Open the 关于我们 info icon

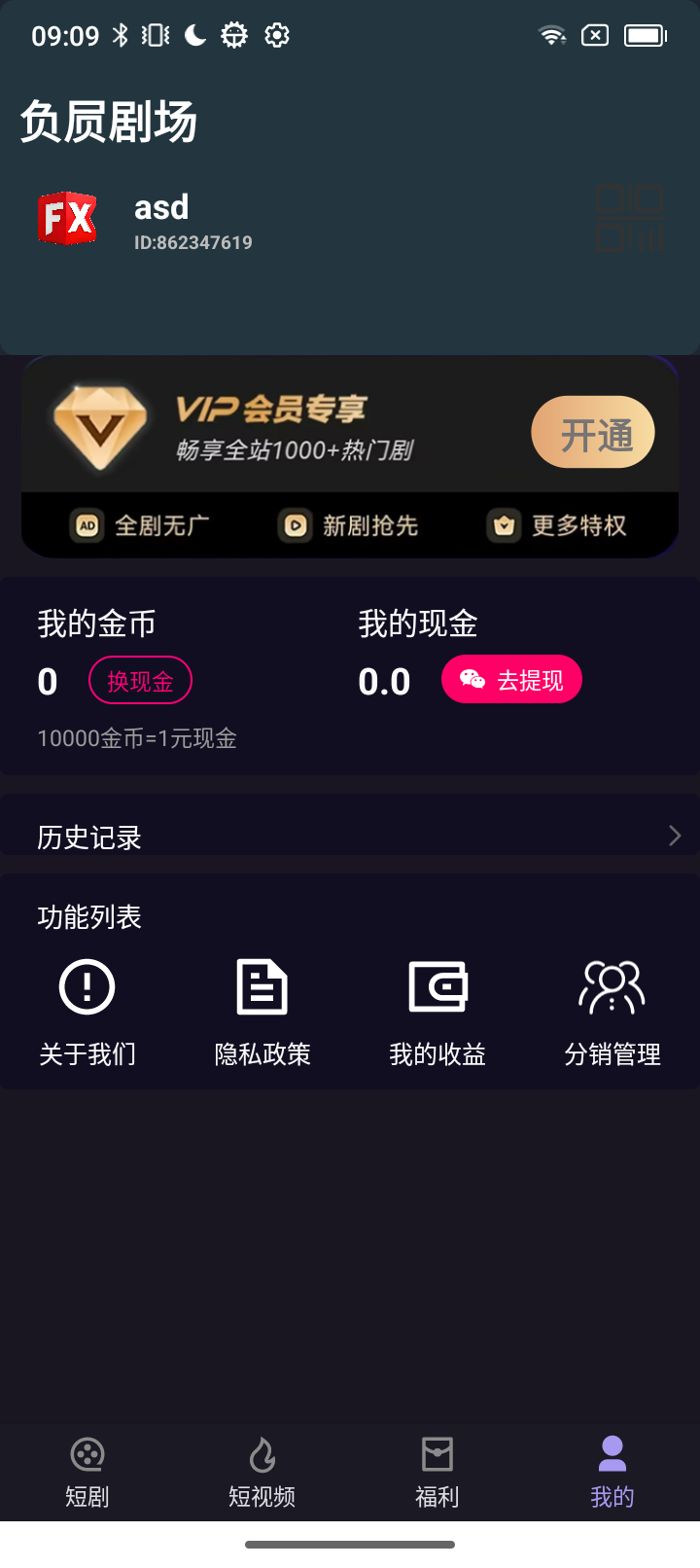87,985
